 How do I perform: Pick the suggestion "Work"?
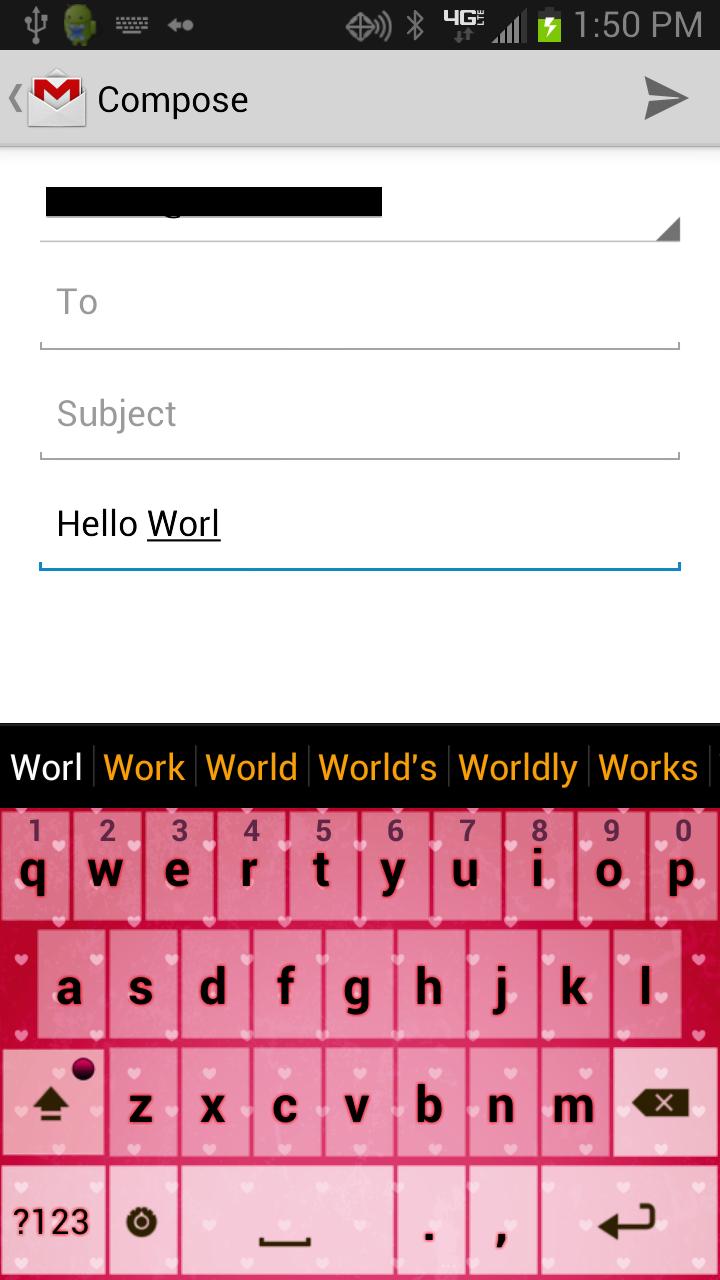coord(144,768)
